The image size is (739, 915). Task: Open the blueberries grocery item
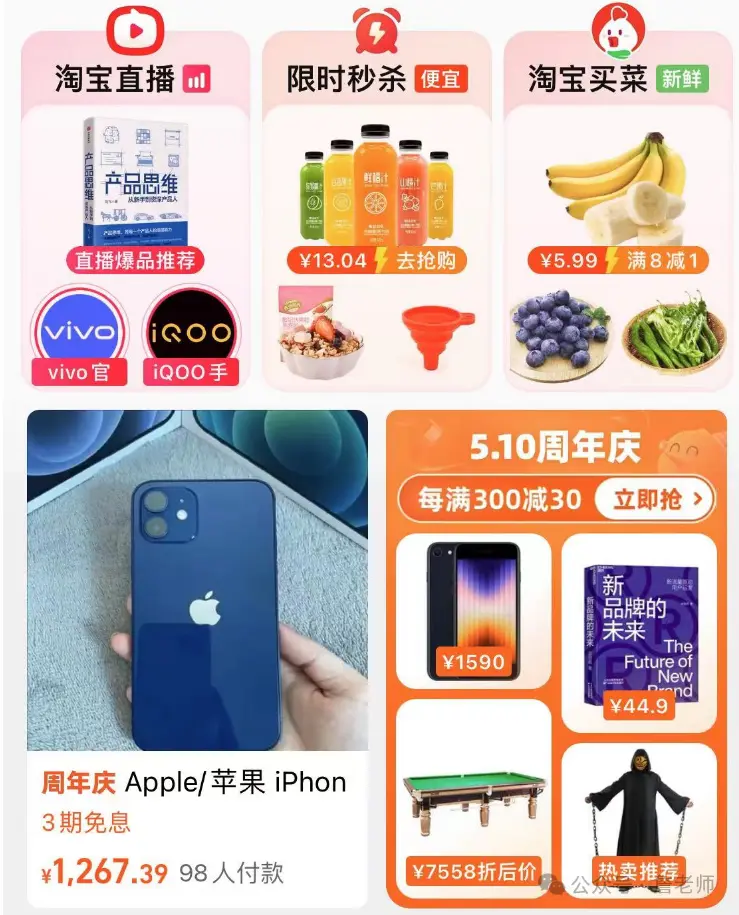click(558, 332)
